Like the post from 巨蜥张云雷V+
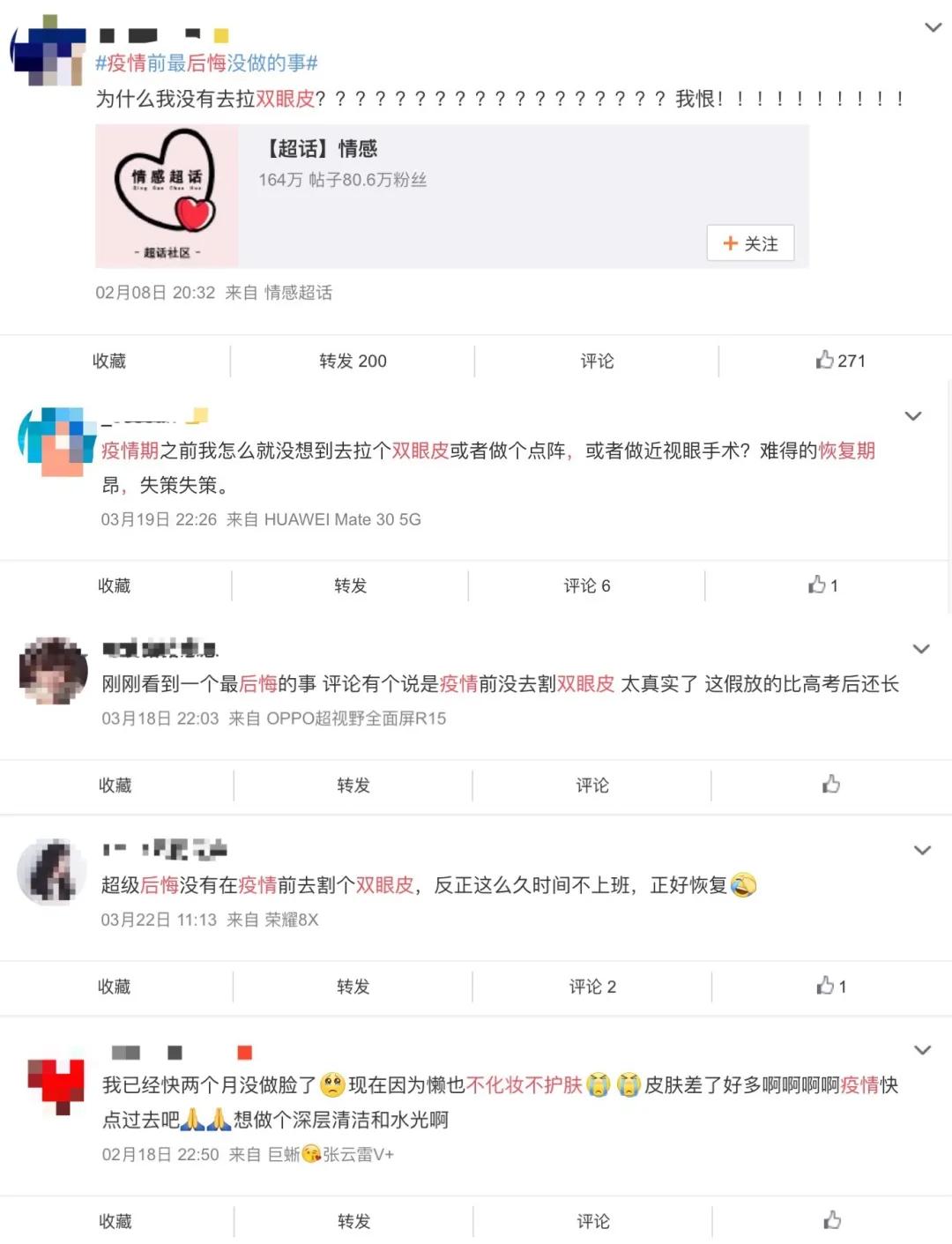The height and width of the screenshot is (1244, 952). coord(831,1221)
